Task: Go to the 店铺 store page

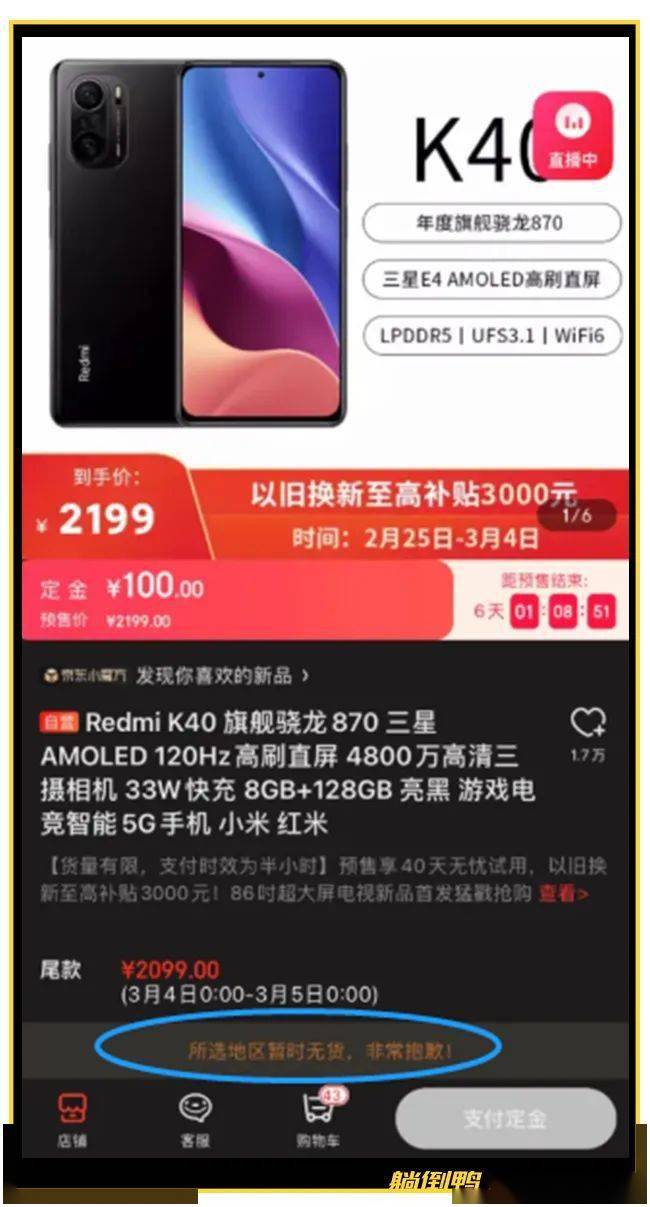Action: pyautogui.click(x=71, y=1120)
